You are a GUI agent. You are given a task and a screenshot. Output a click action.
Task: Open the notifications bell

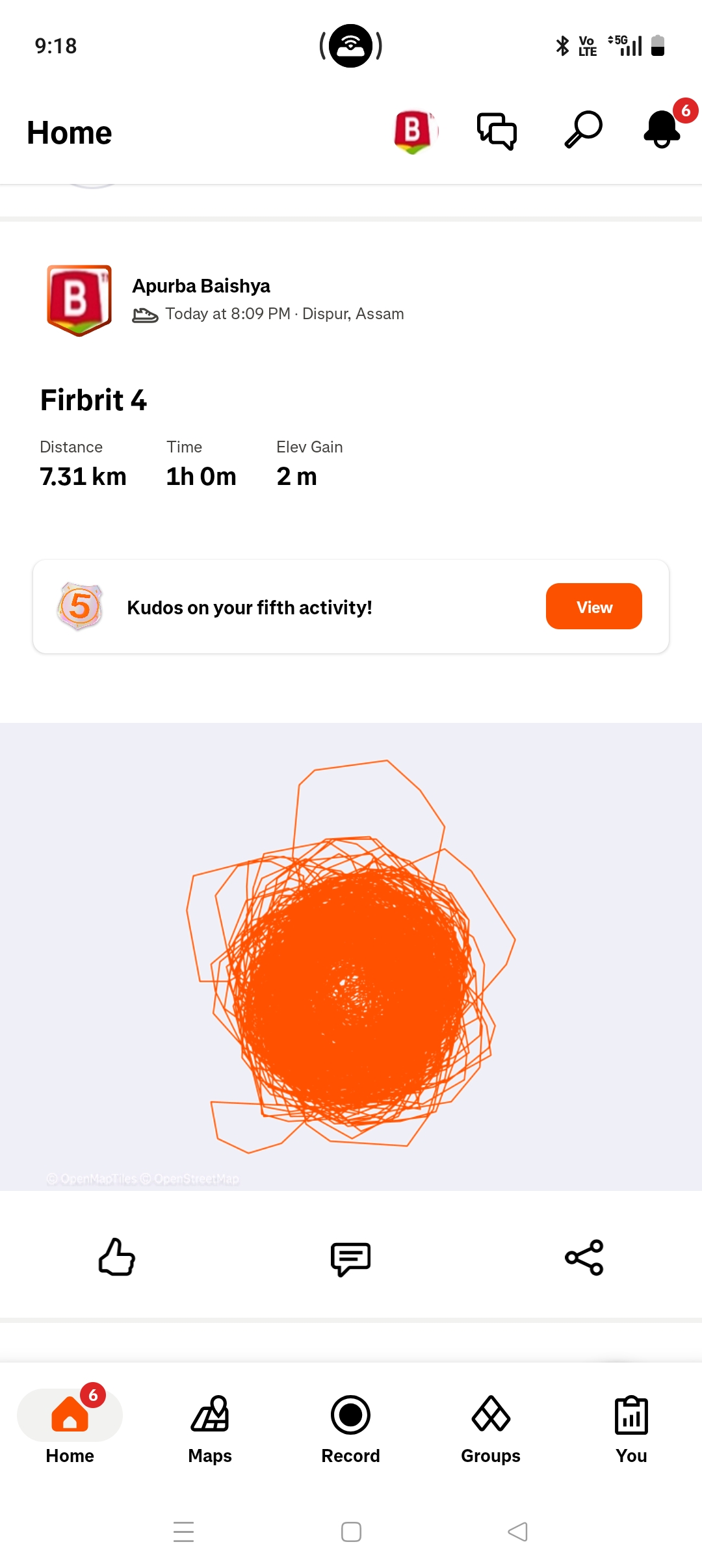tap(662, 130)
